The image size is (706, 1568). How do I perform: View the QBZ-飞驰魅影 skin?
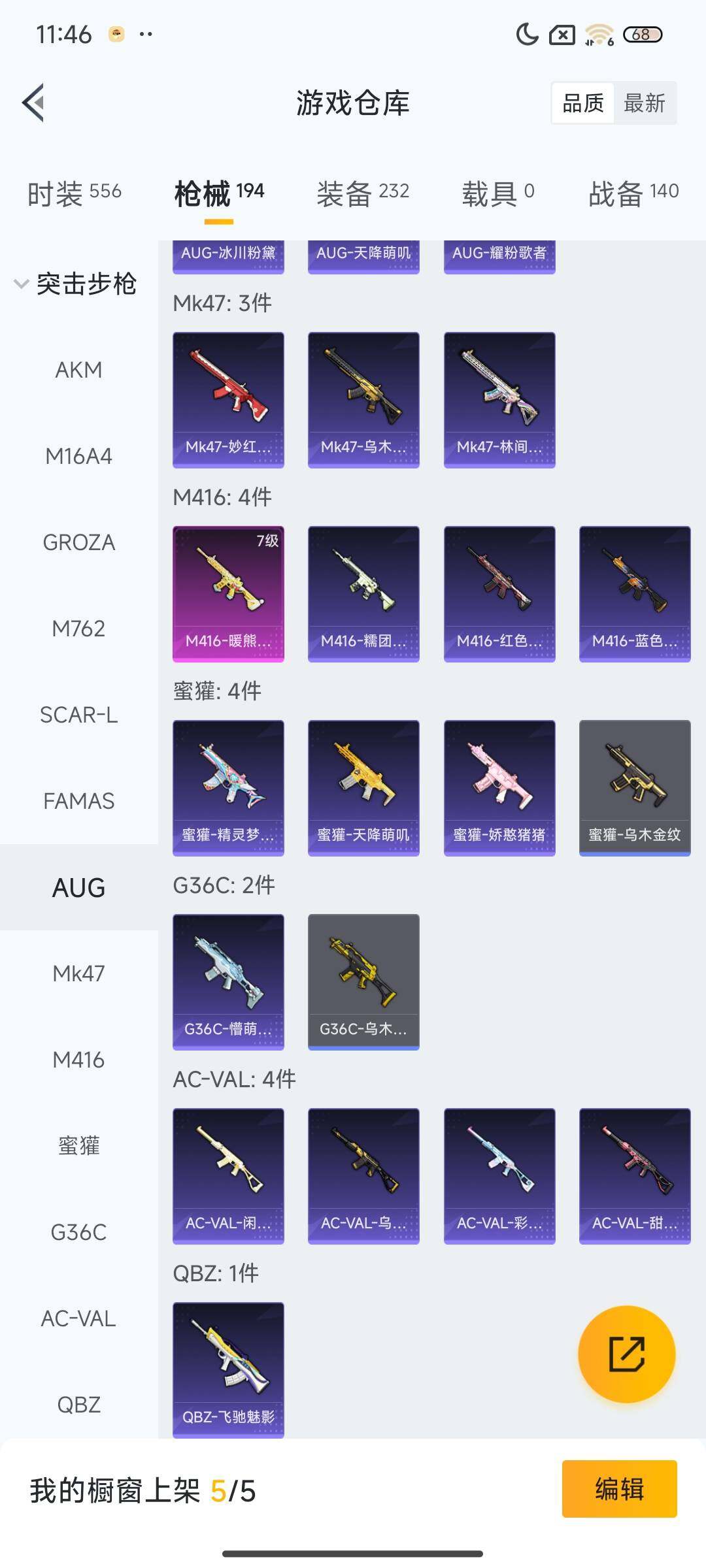coord(228,1369)
